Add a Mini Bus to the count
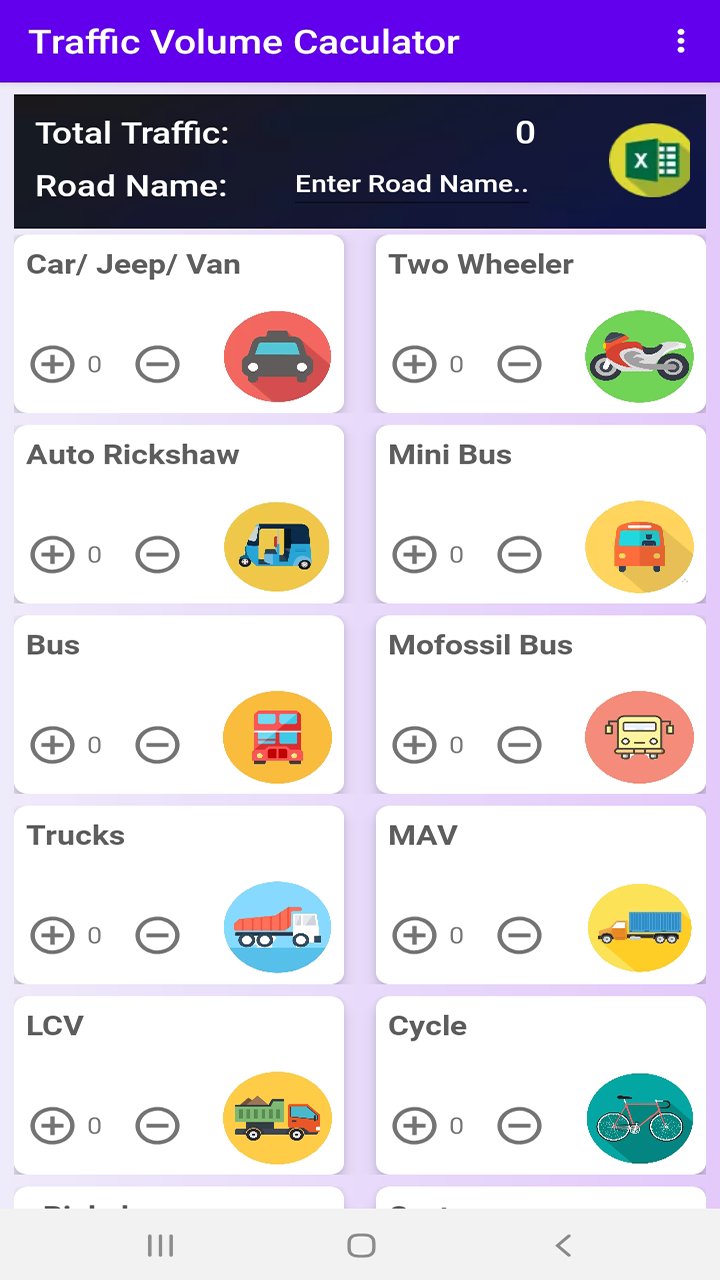 pos(414,554)
